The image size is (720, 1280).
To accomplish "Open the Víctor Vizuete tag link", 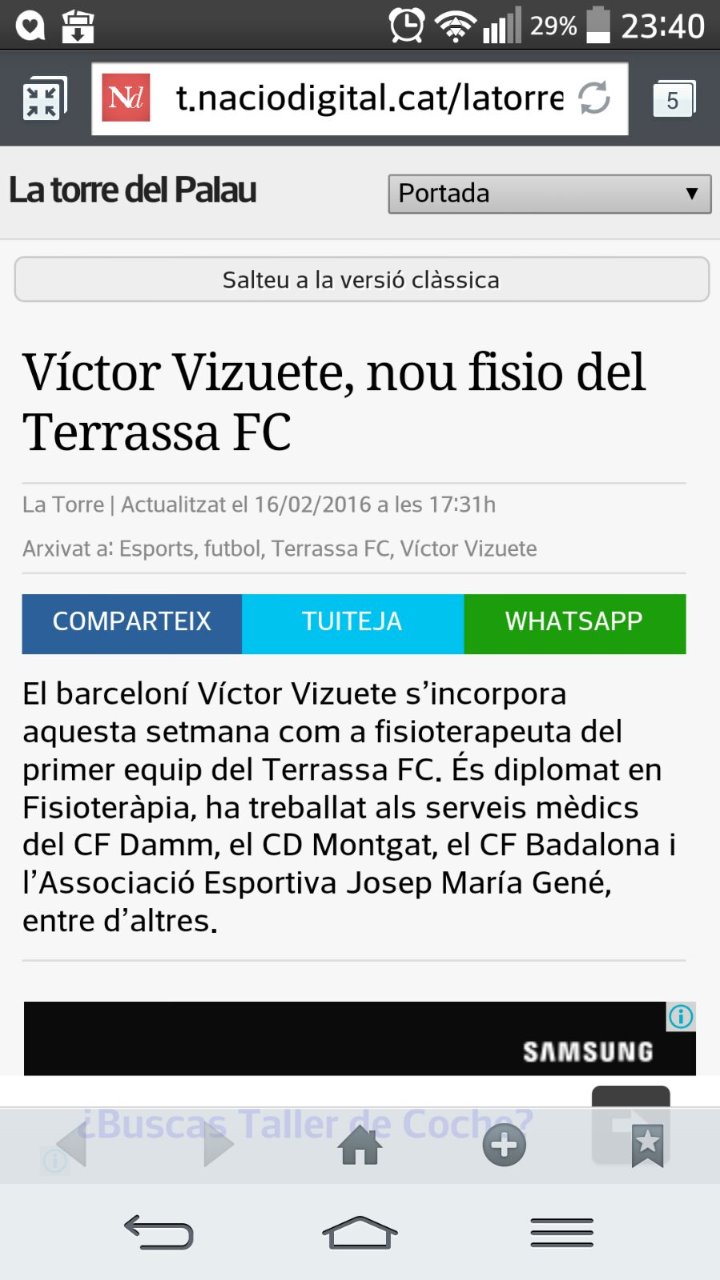I will pos(468,549).
